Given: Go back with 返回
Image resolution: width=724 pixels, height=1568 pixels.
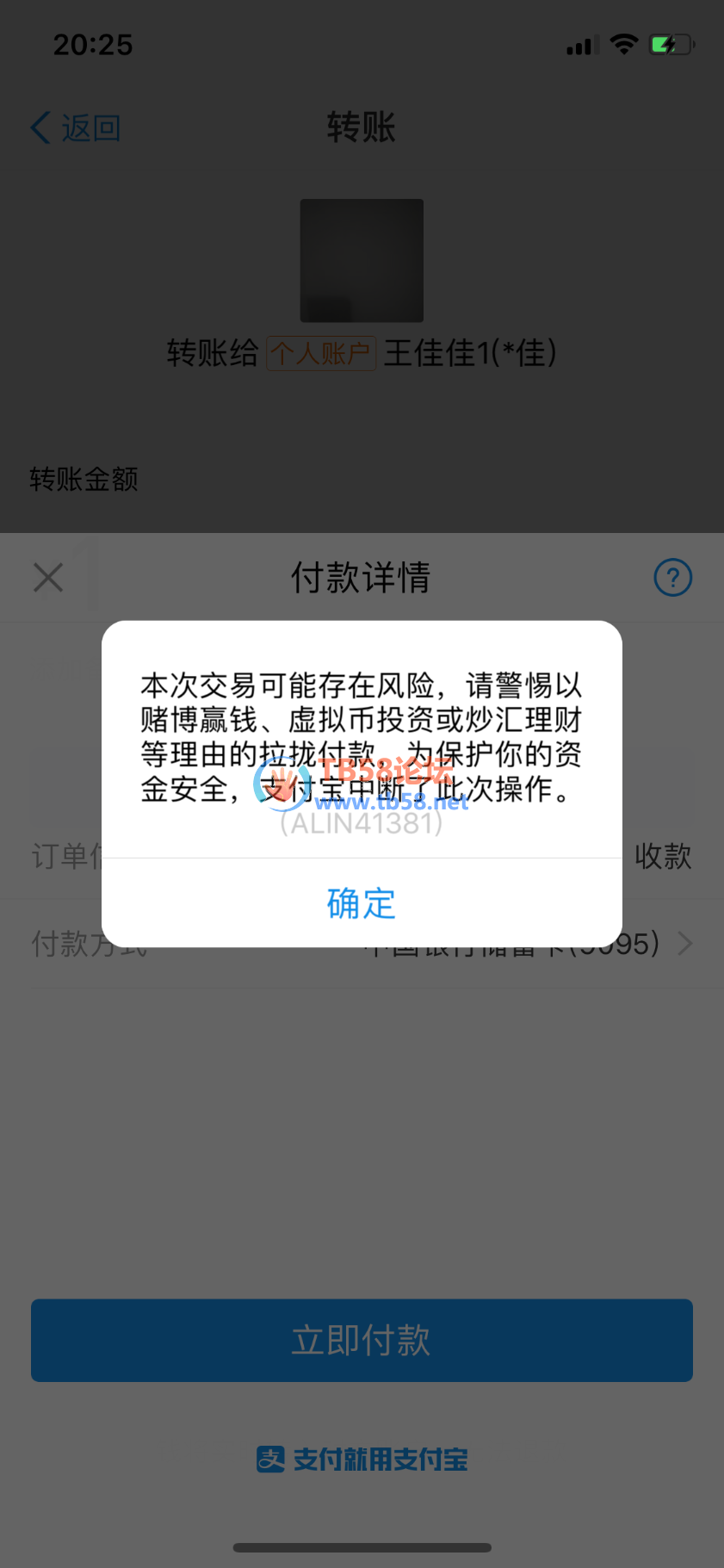Looking at the screenshot, I should coord(76,128).
